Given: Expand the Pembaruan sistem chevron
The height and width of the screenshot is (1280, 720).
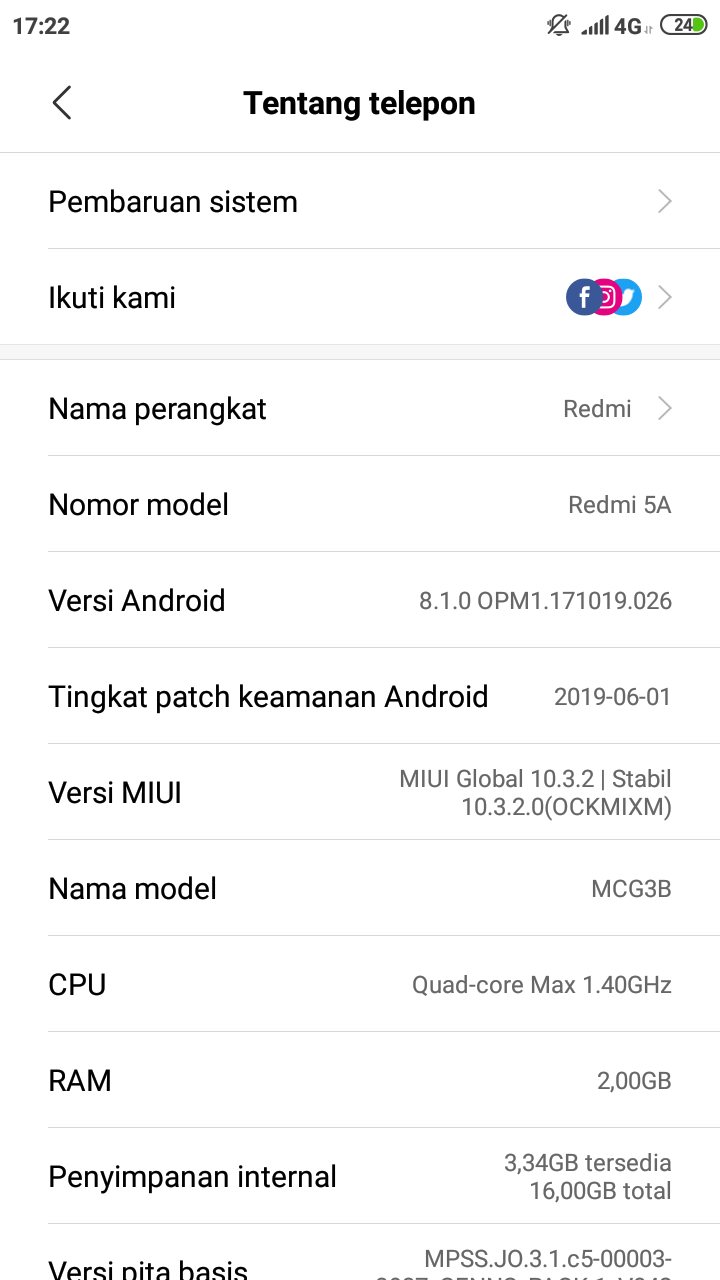Looking at the screenshot, I should [x=664, y=201].
